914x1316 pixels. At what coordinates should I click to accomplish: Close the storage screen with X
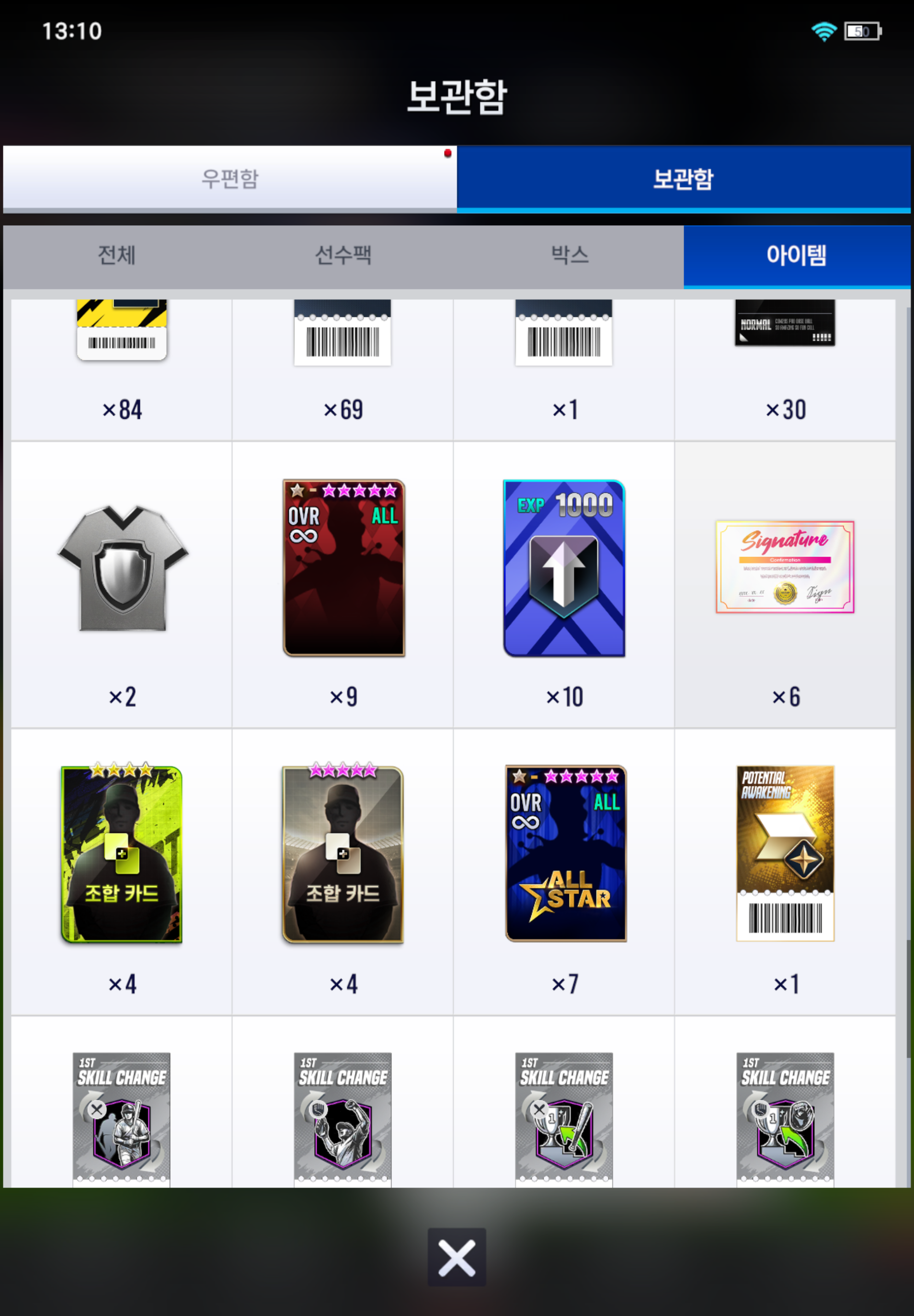point(457,1258)
